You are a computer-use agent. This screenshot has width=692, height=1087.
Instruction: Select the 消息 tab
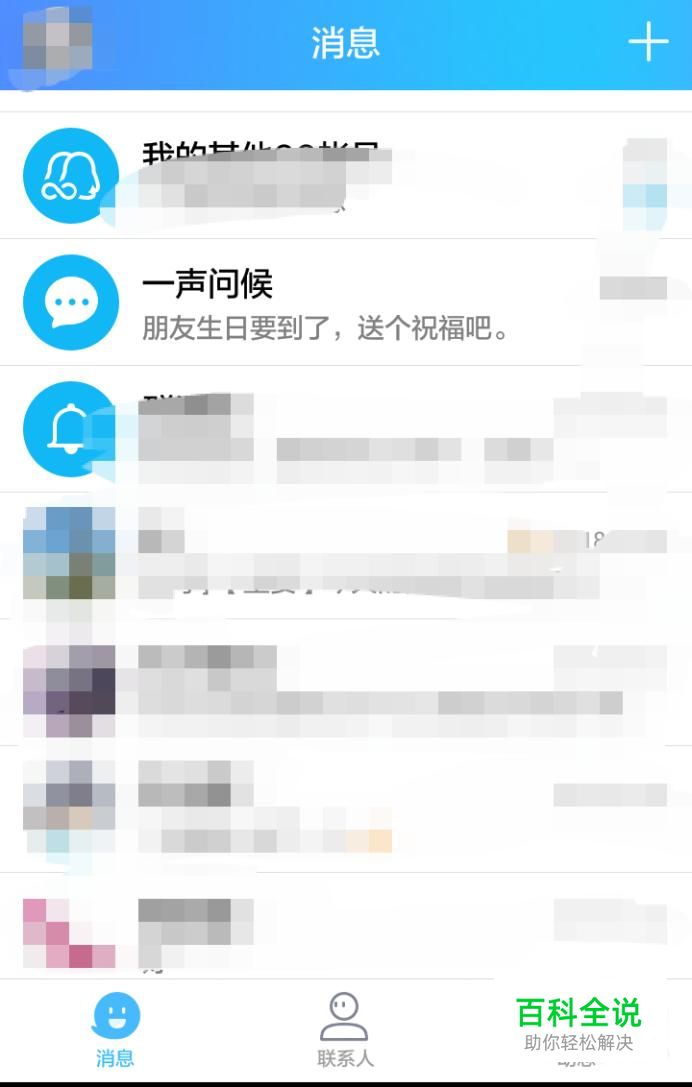[115, 1029]
